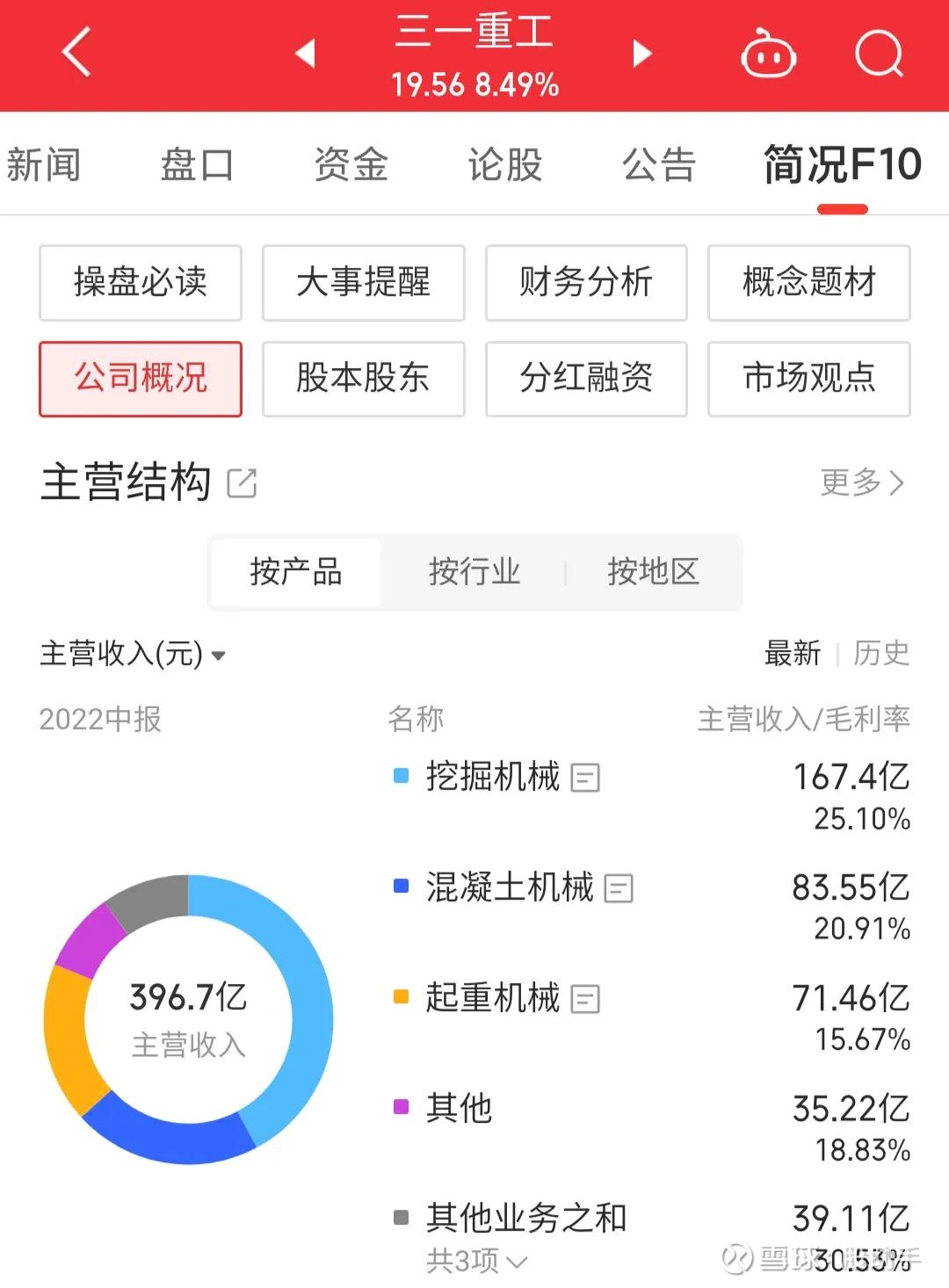Select 历史 to view historical data
The width and height of the screenshot is (949, 1288).
coord(882,654)
